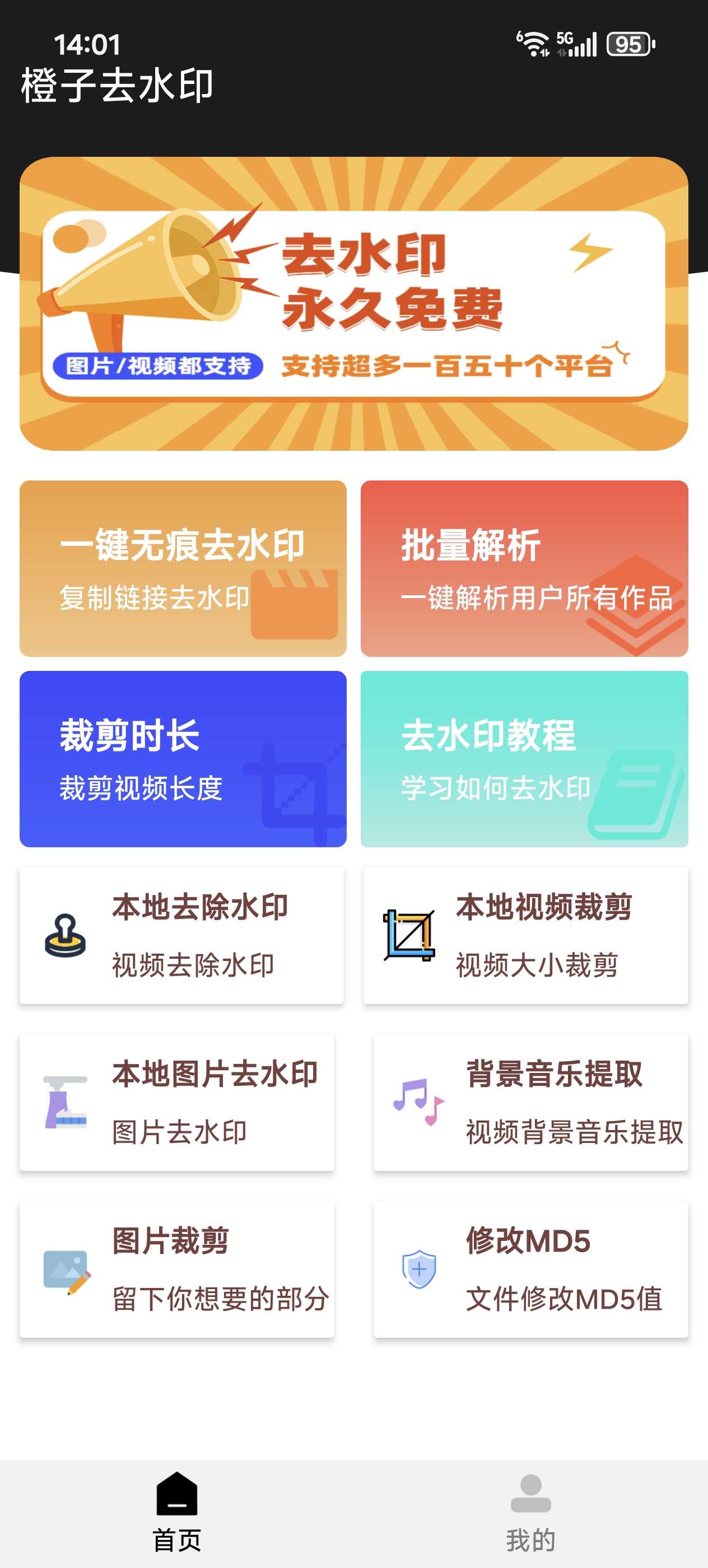708x1568 pixels.
Task: Go to the 首页 tab
Action: pyautogui.click(x=176, y=1512)
